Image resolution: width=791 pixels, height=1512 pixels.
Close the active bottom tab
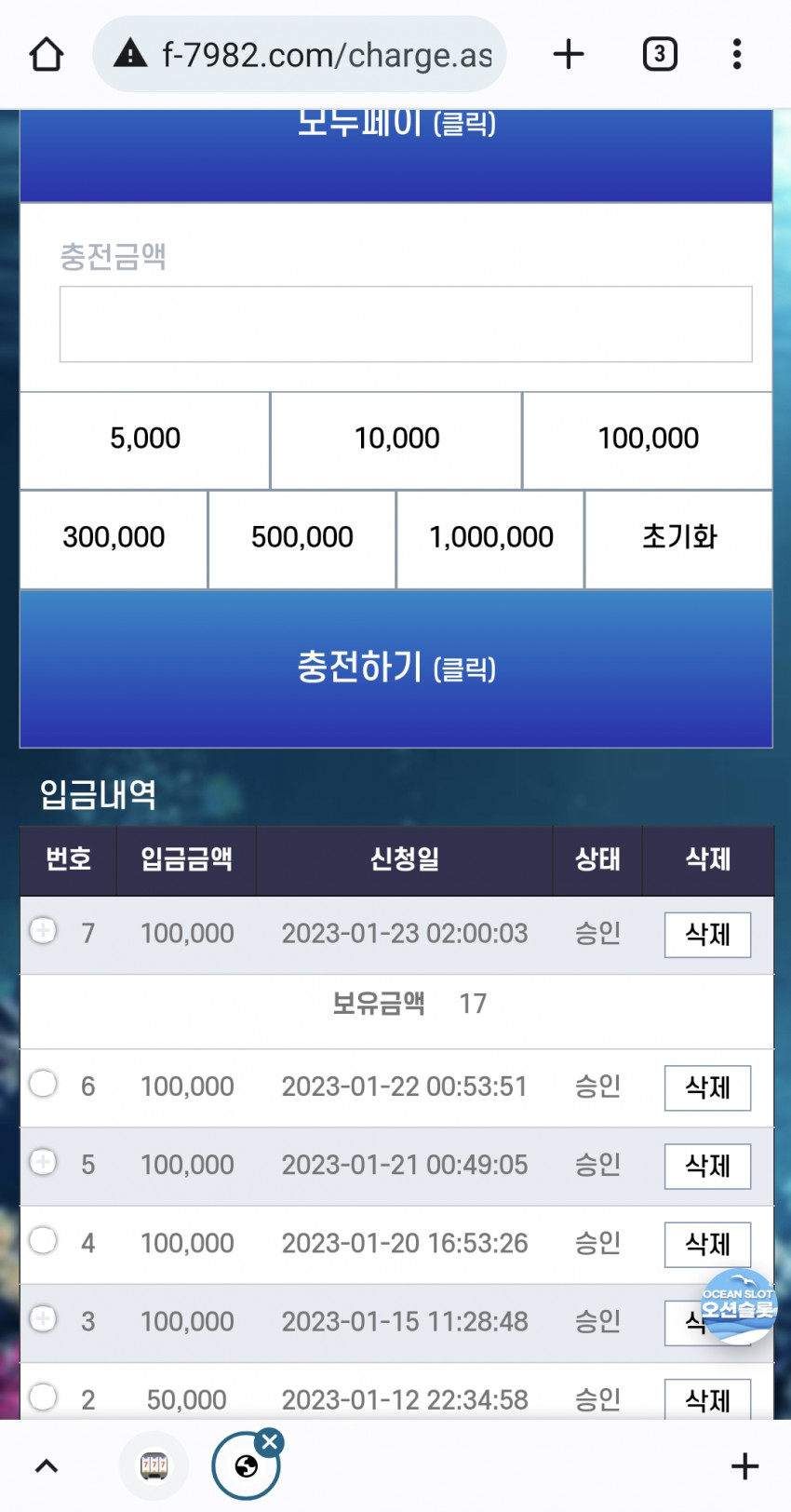tap(270, 1442)
